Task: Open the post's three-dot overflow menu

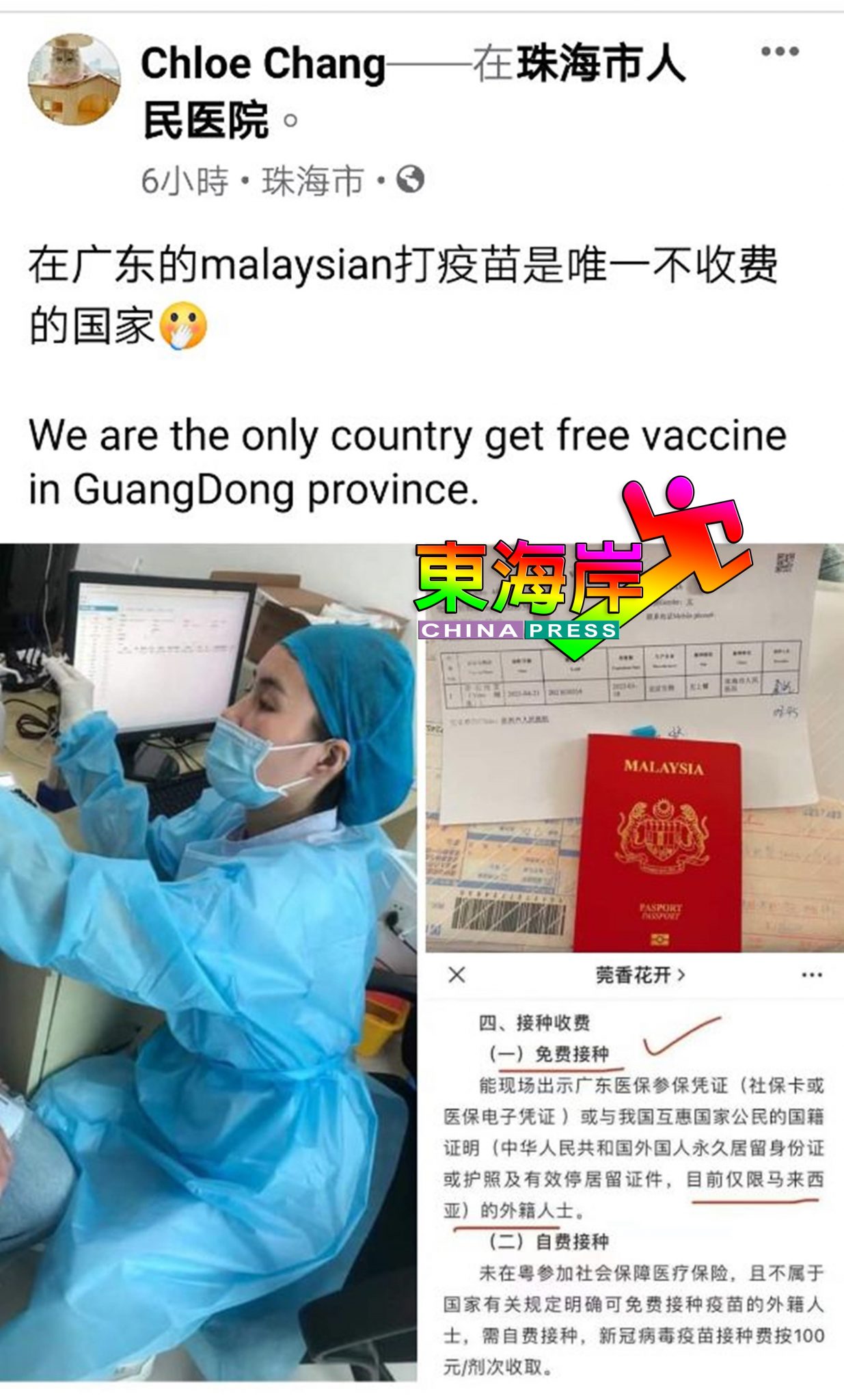Action: [x=779, y=52]
